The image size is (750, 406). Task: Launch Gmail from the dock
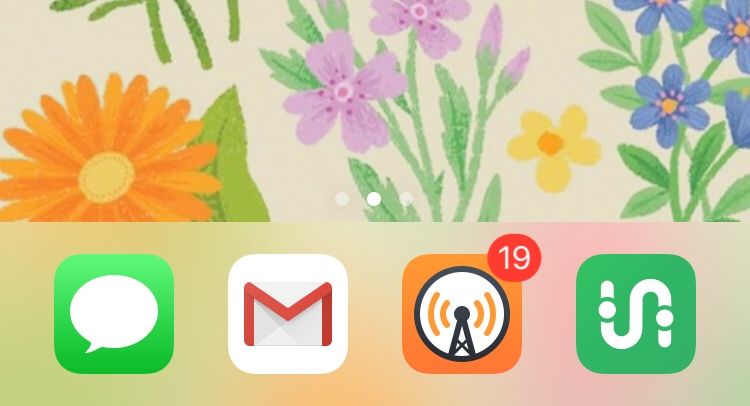point(288,313)
